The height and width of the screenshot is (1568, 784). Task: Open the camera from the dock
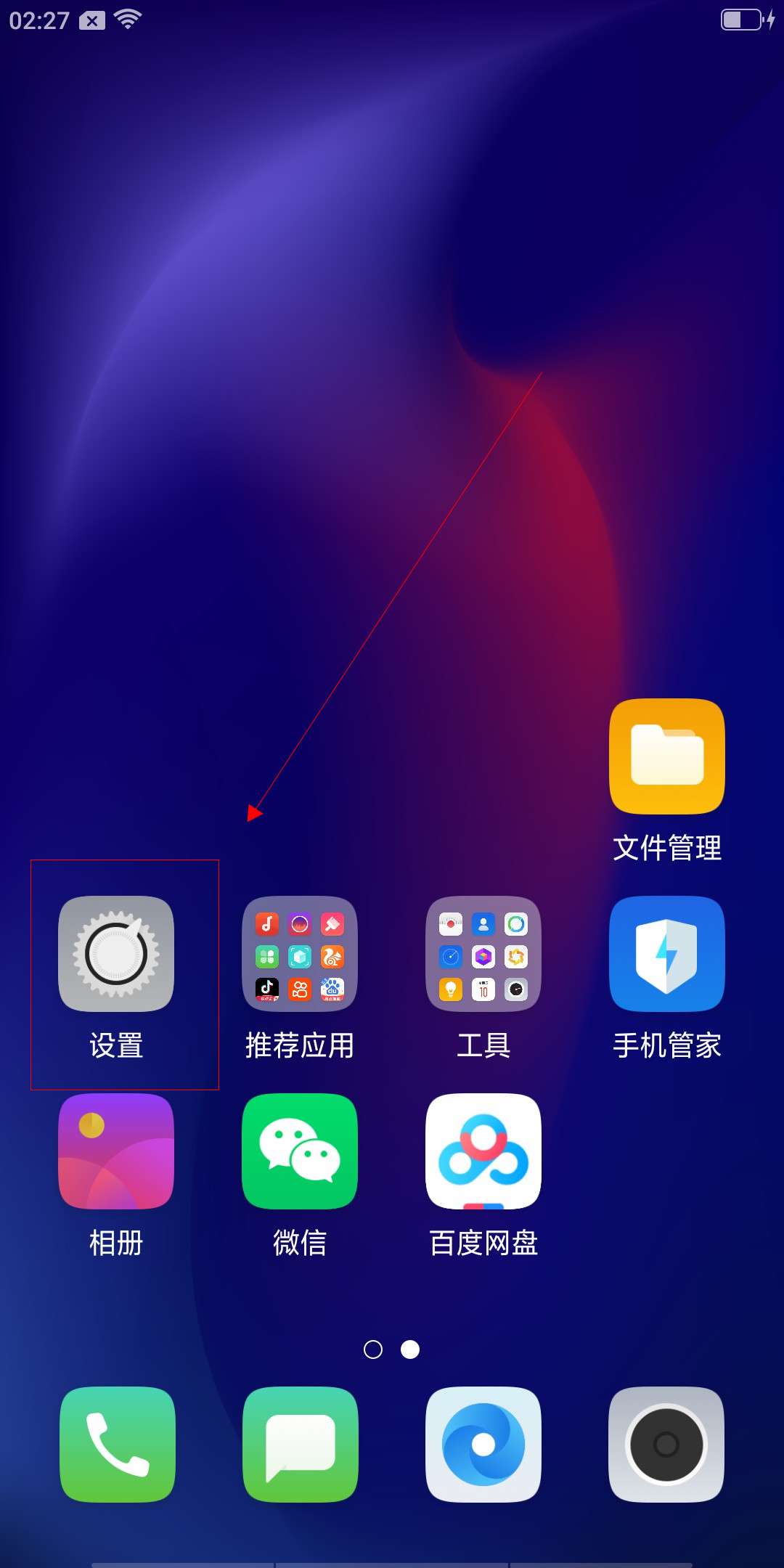(x=666, y=1445)
